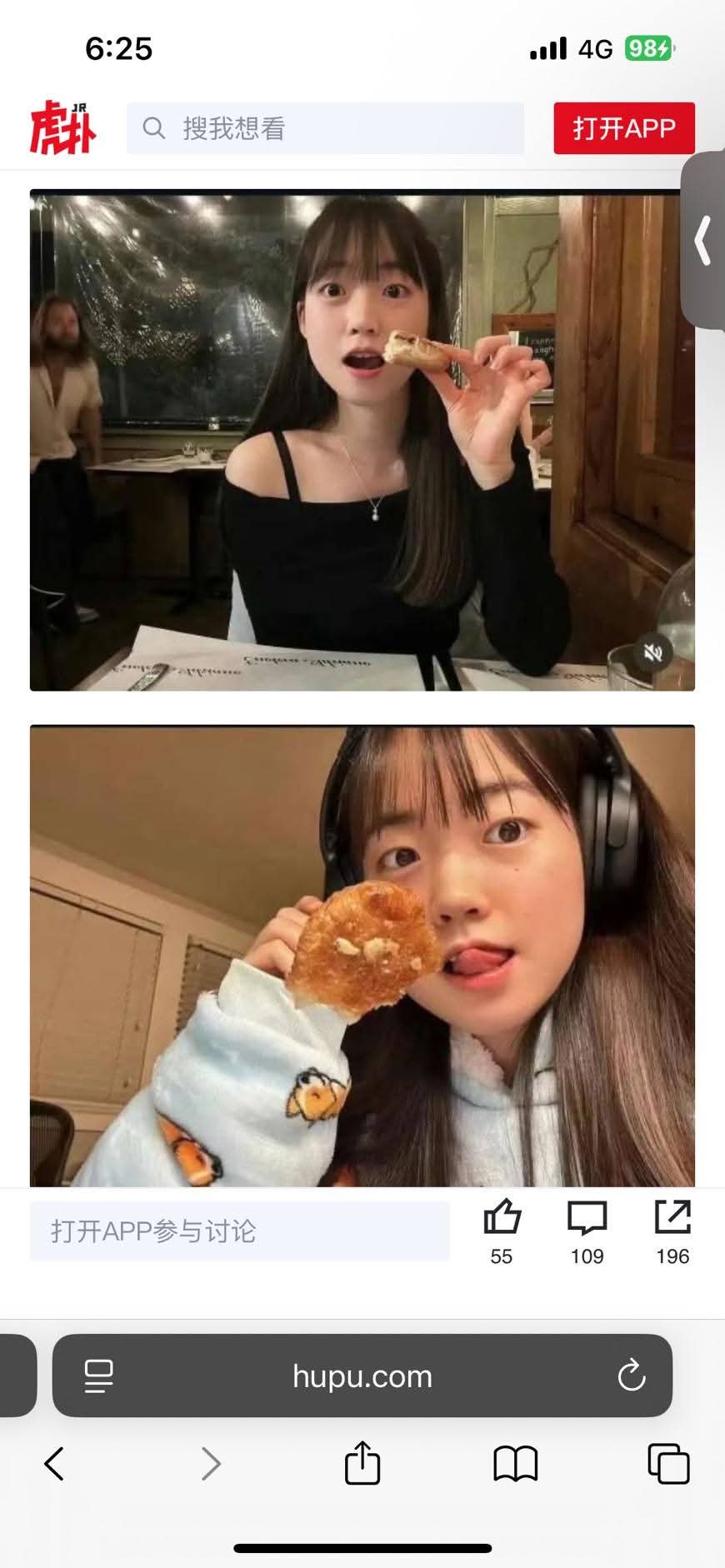Image resolution: width=725 pixels, height=1568 pixels.
Task: Open Safari bookmarks
Action: point(515,1464)
